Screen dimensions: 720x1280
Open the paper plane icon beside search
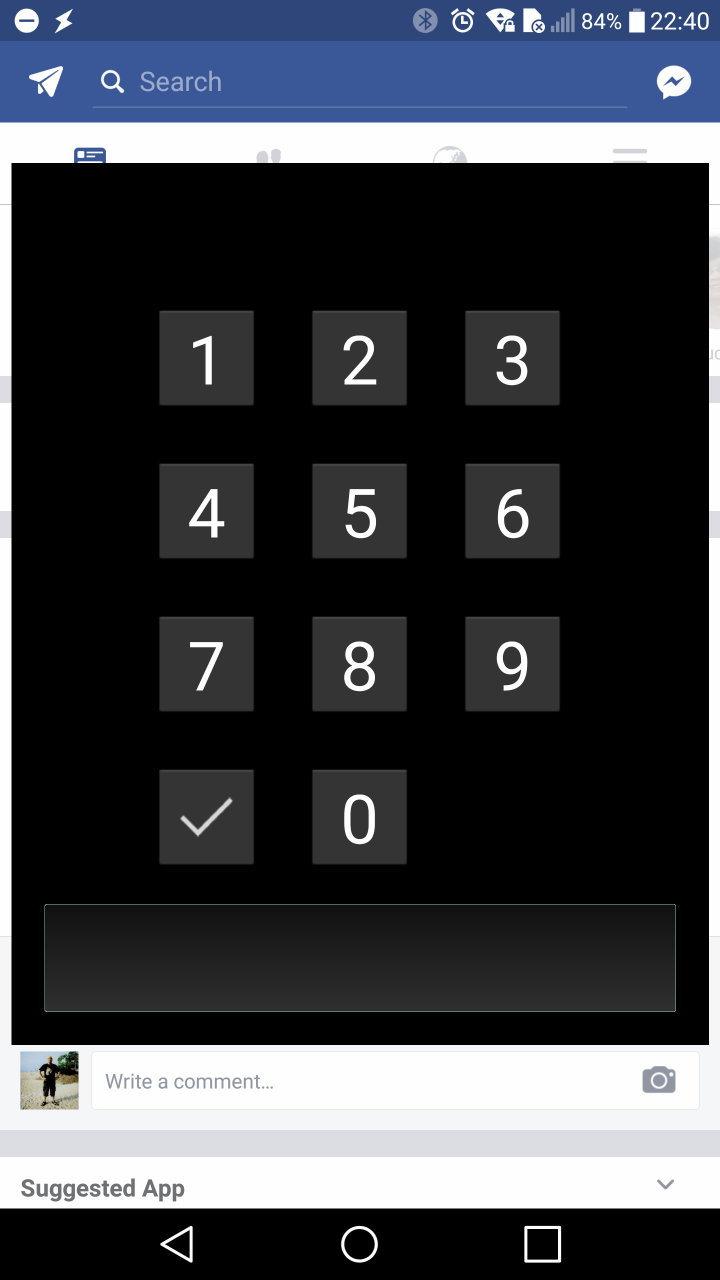click(46, 82)
